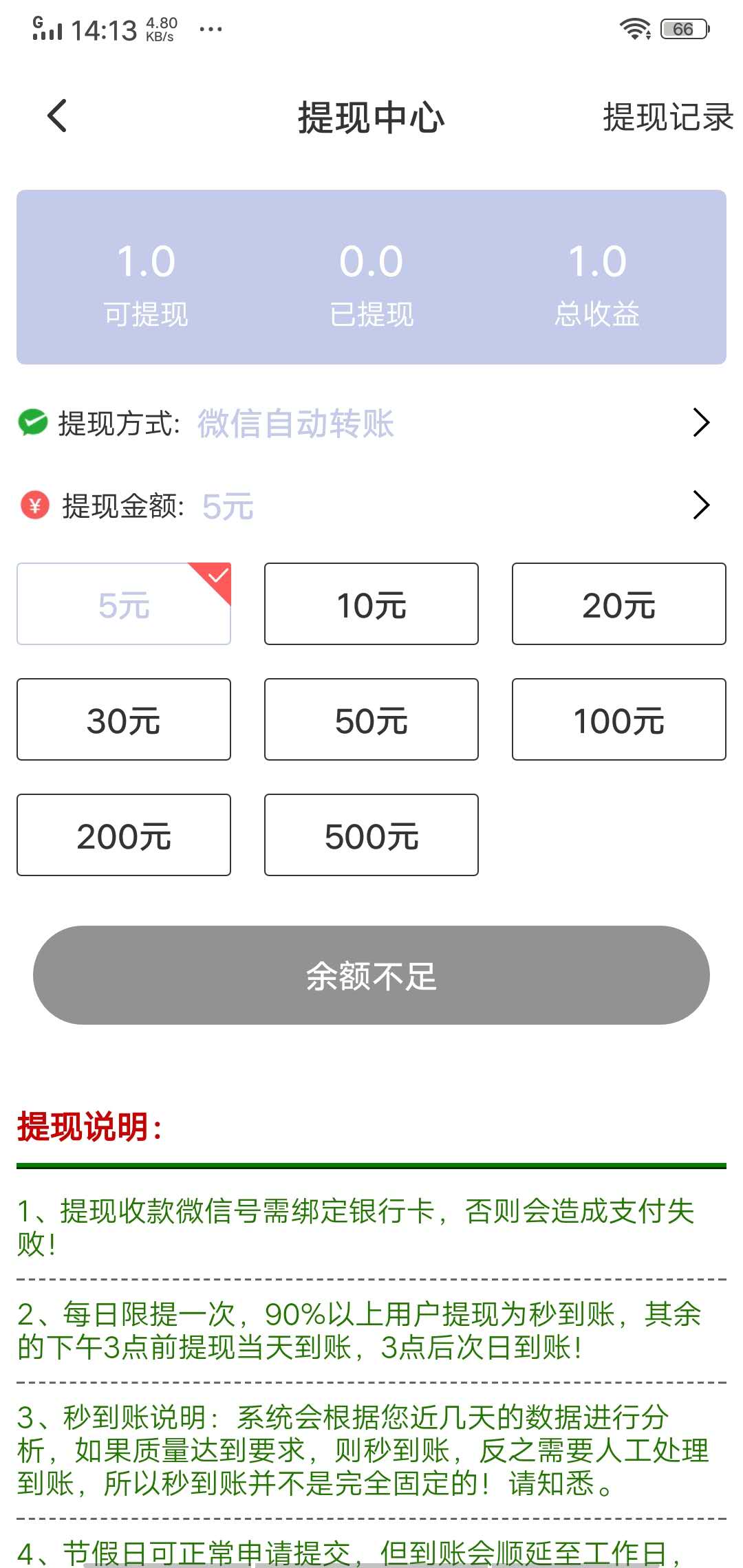Viewport: 743px width, 1568px height.
Task: Select the 500元 amount box
Action: coord(370,835)
